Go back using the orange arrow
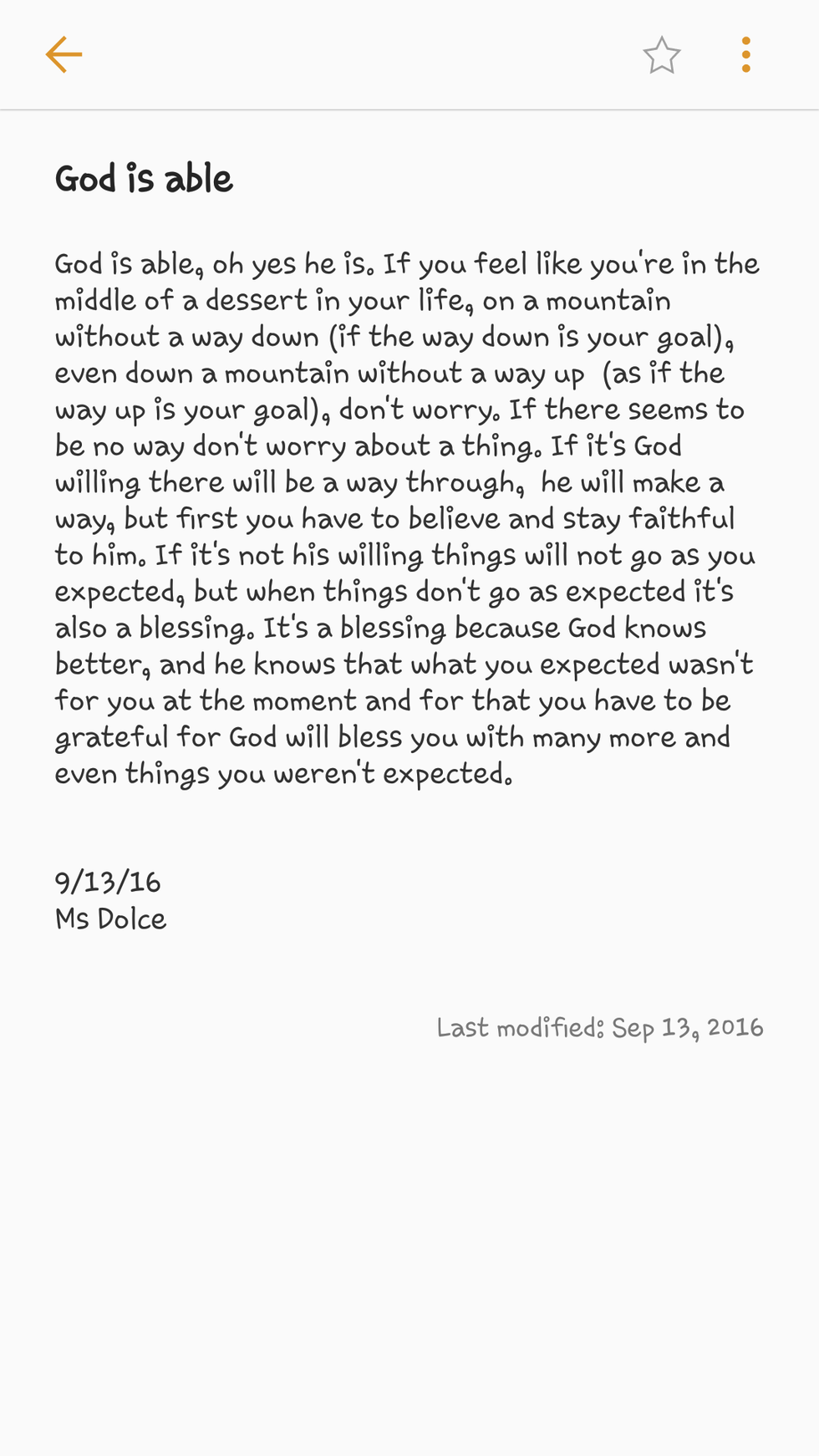This screenshot has height=1456, width=819. pos(64,55)
